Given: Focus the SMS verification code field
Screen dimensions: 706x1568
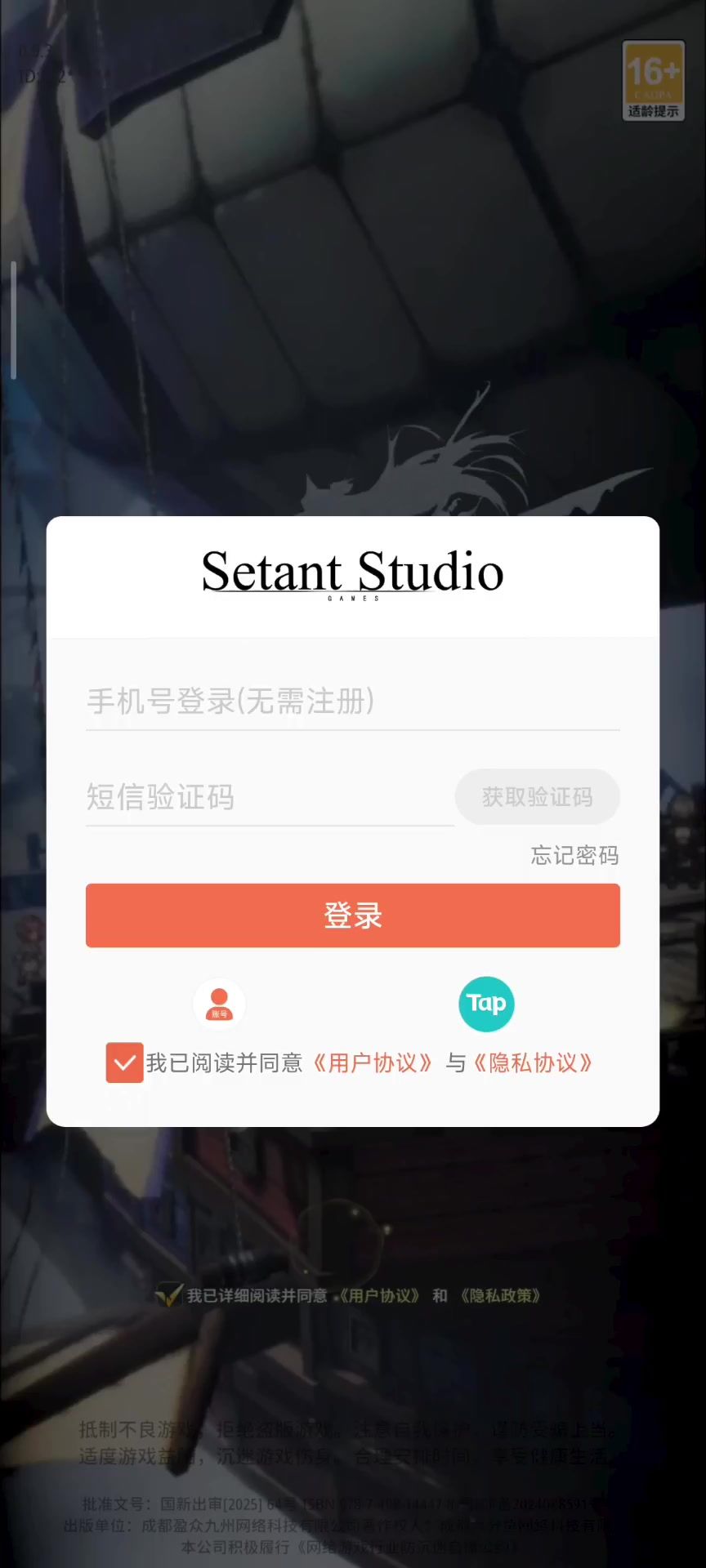Looking at the screenshot, I should (270, 797).
